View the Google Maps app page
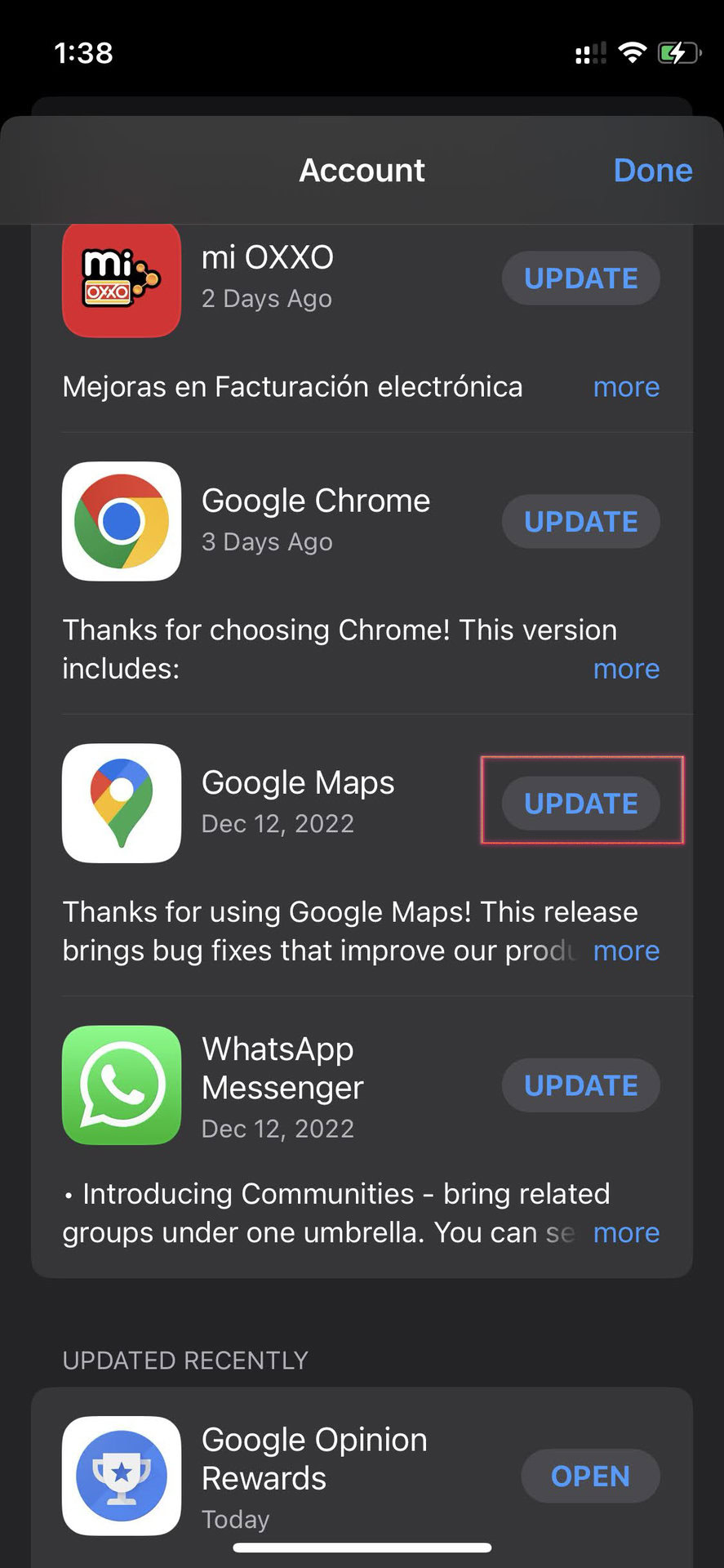Image resolution: width=724 pixels, height=1568 pixels. coord(122,804)
